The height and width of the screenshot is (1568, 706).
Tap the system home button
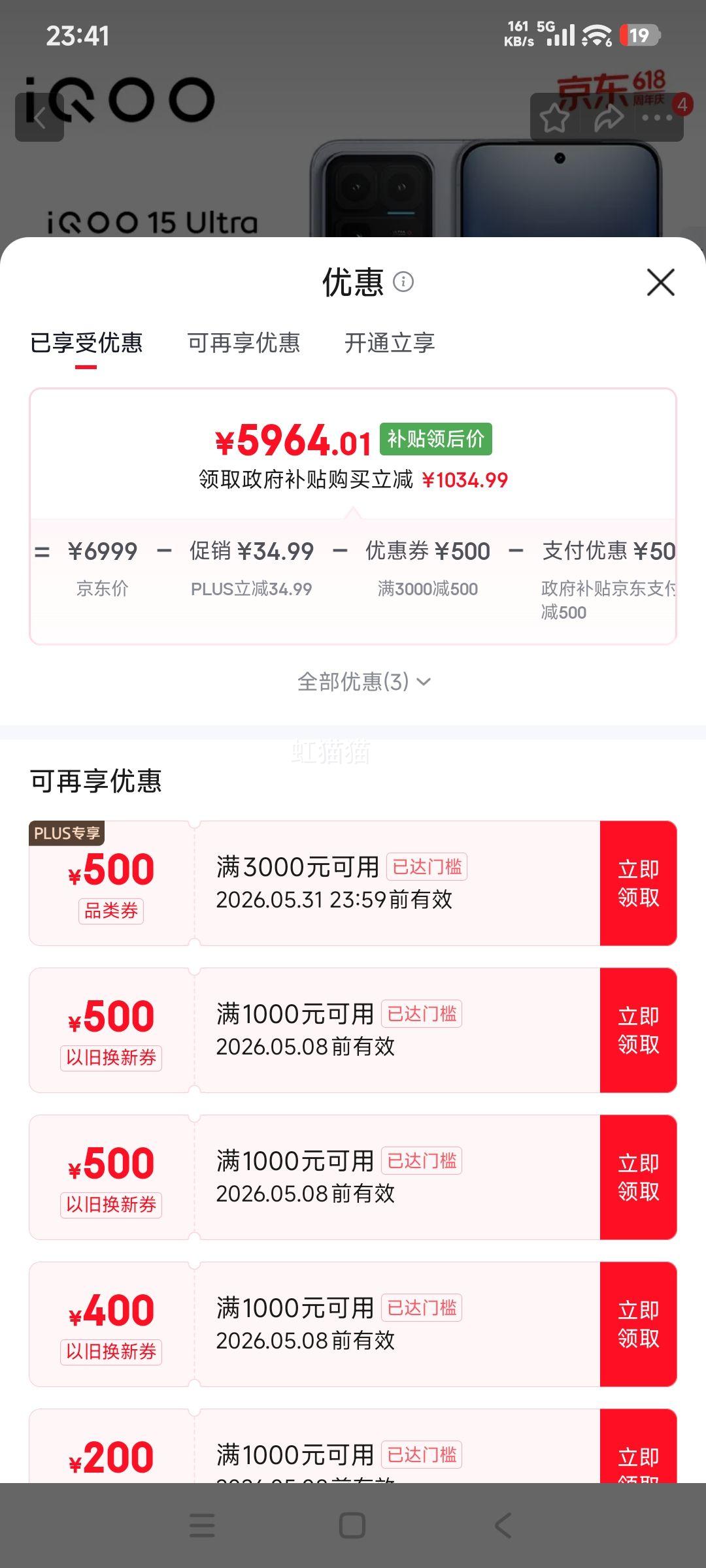pyautogui.click(x=352, y=1526)
